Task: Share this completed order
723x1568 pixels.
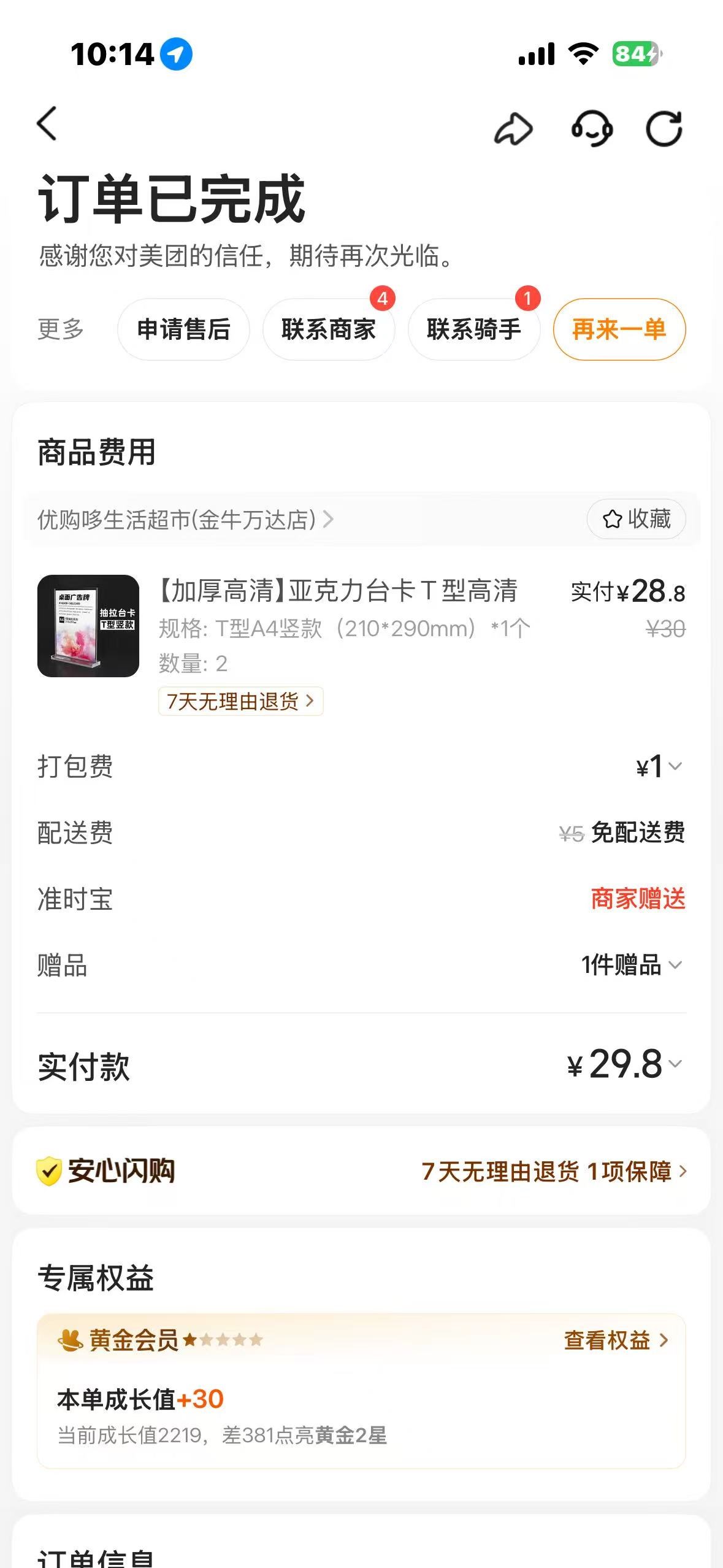Action: 513,129
